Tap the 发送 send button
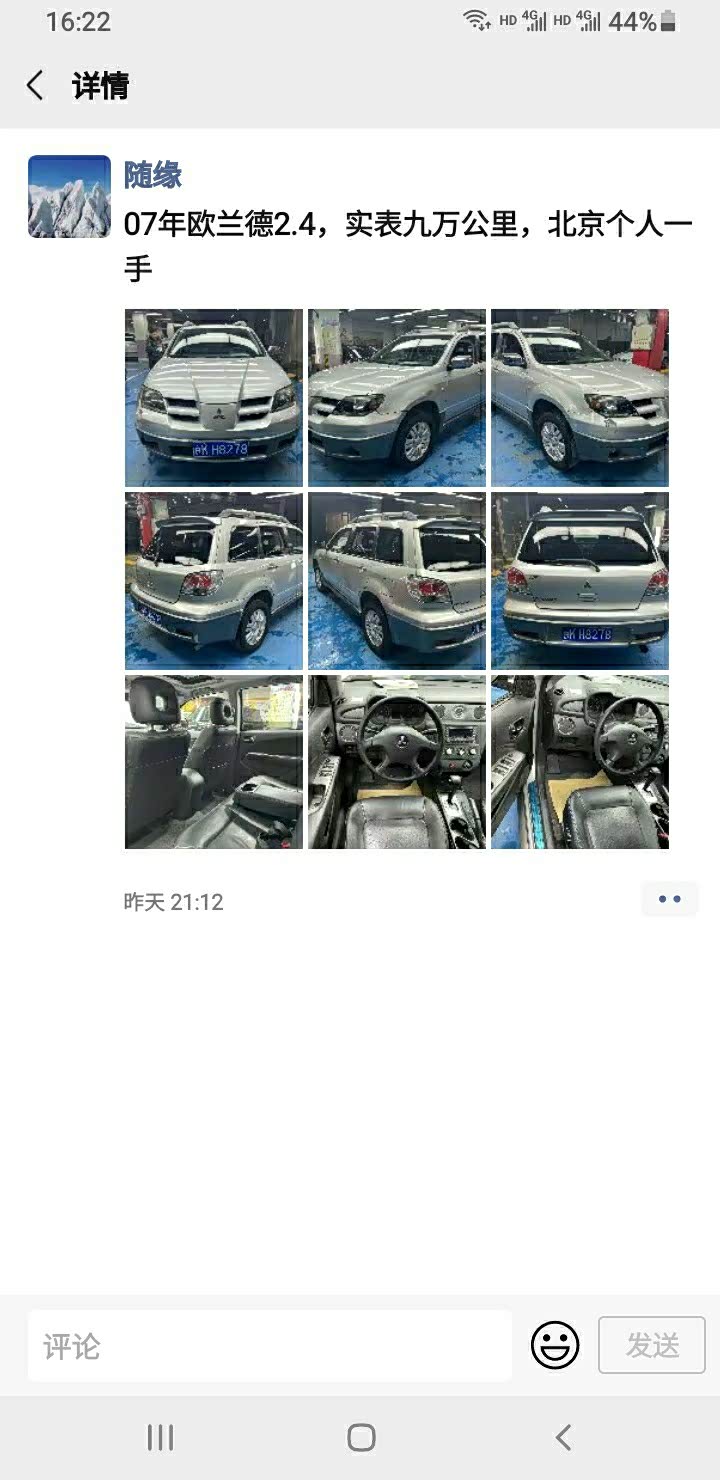The width and height of the screenshot is (720, 1480). 652,1346
